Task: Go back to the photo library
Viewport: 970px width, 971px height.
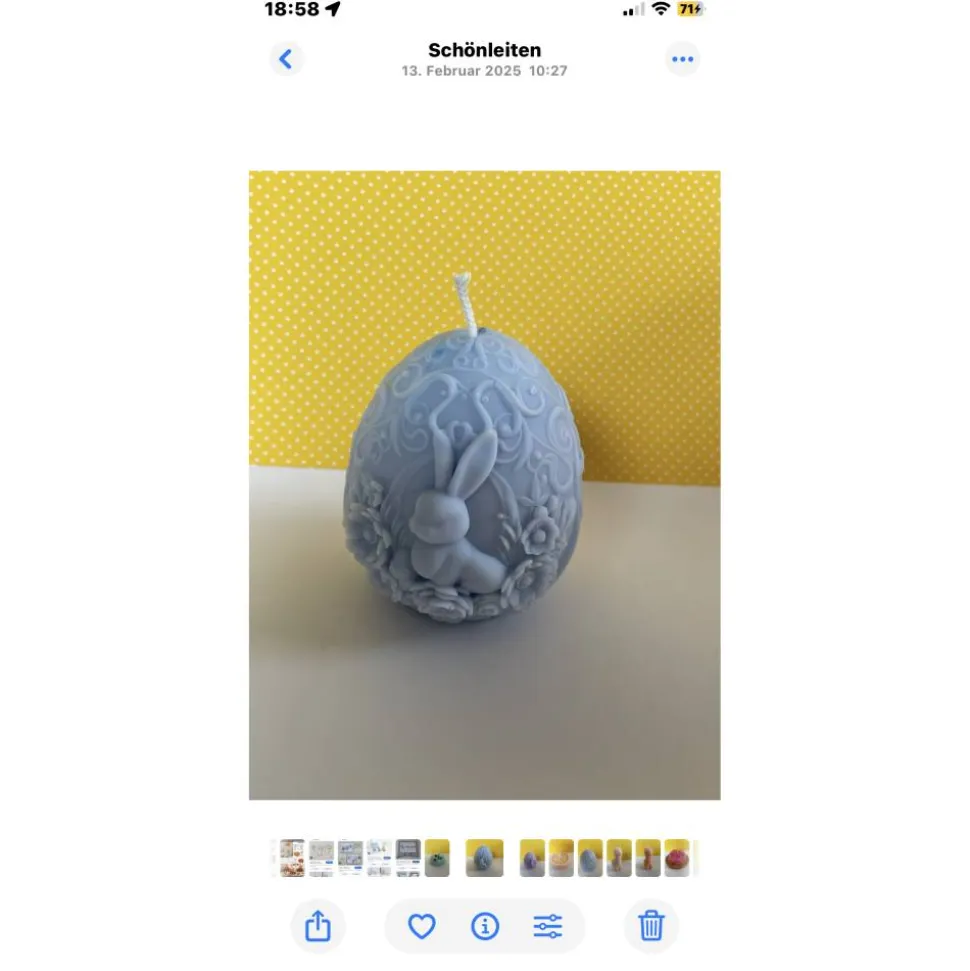Action: [286, 59]
